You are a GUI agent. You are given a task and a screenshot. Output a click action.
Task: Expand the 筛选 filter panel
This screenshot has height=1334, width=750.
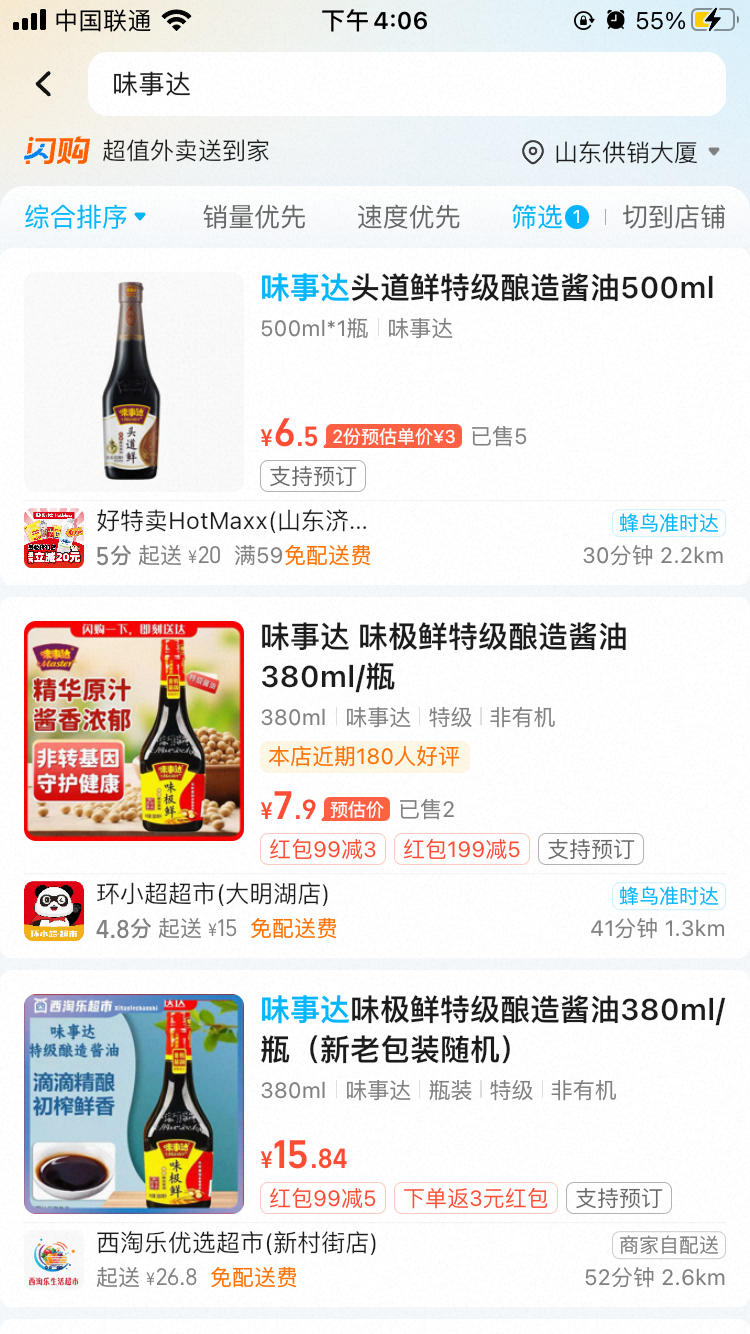coord(548,218)
